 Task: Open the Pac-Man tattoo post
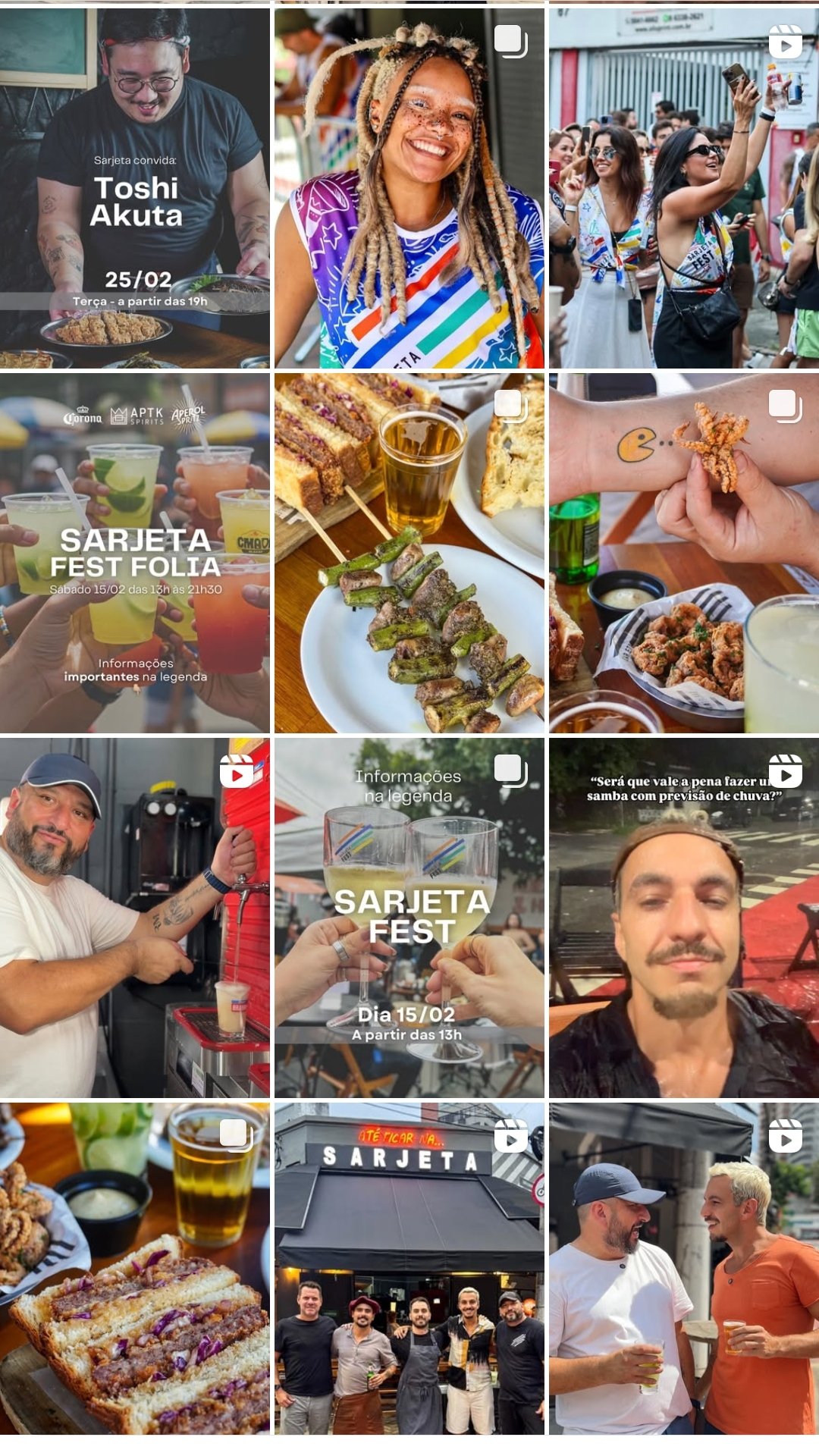(684, 553)
